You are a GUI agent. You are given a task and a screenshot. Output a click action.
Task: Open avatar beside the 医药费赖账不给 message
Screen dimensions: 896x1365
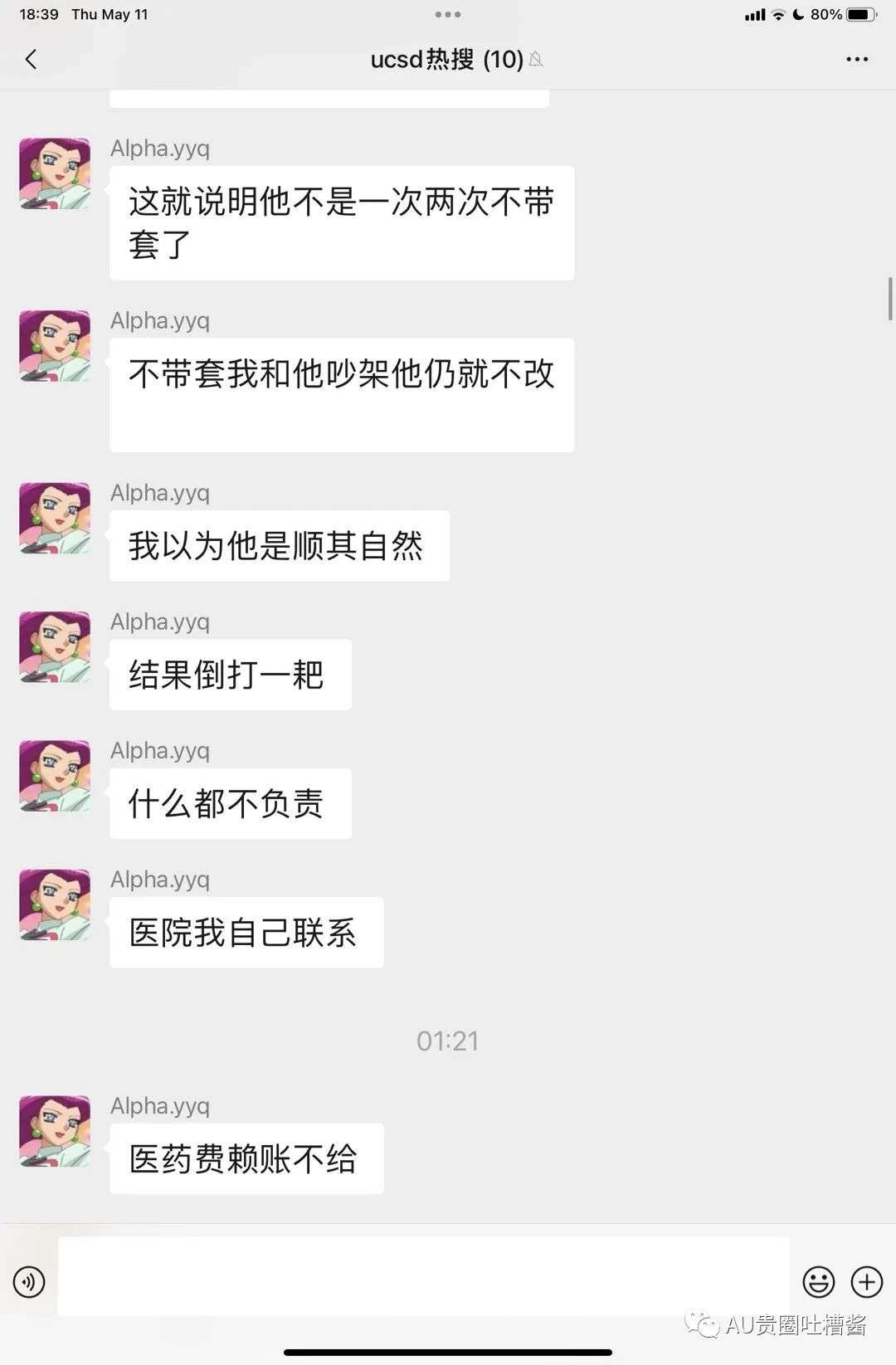(x=55, y=1131)
